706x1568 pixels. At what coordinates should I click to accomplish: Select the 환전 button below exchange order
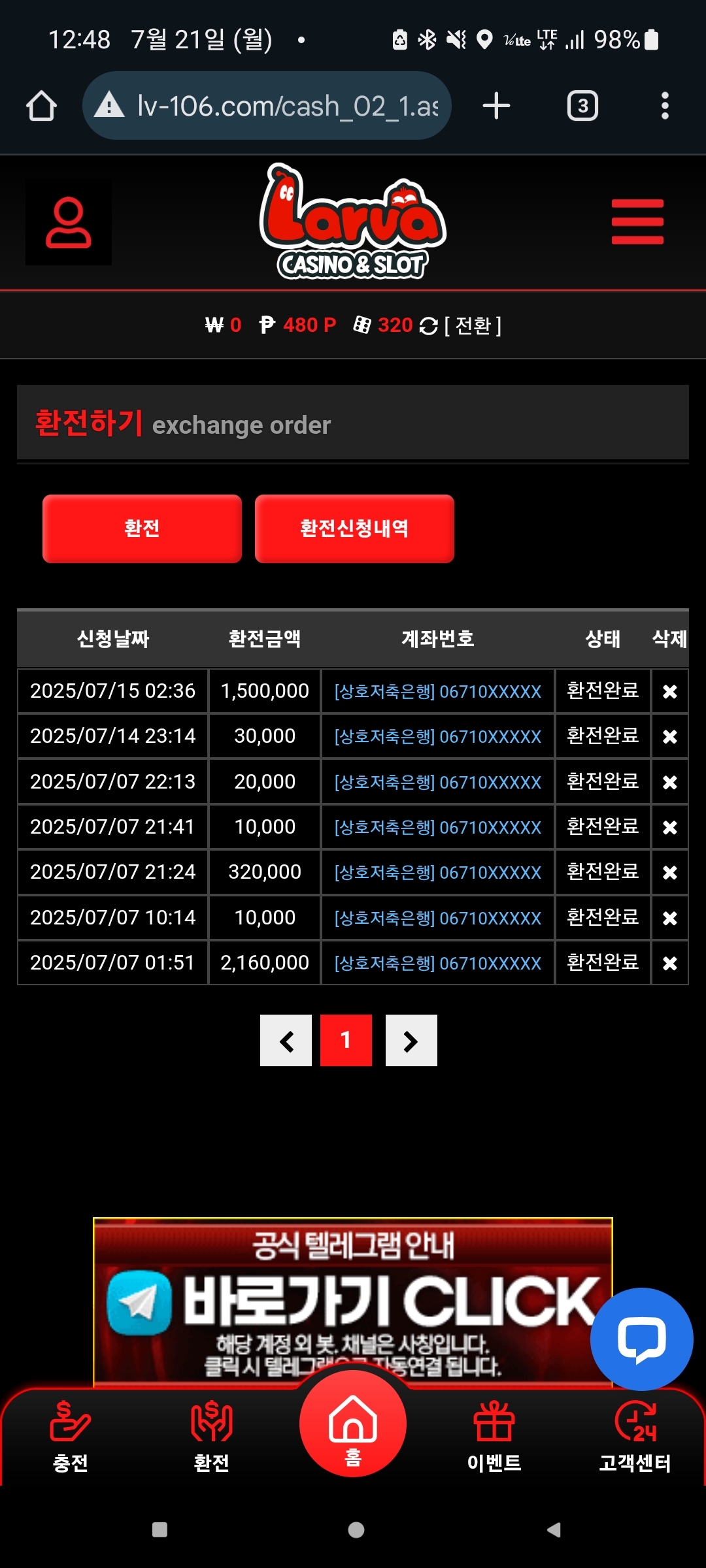tap(142, 529)
